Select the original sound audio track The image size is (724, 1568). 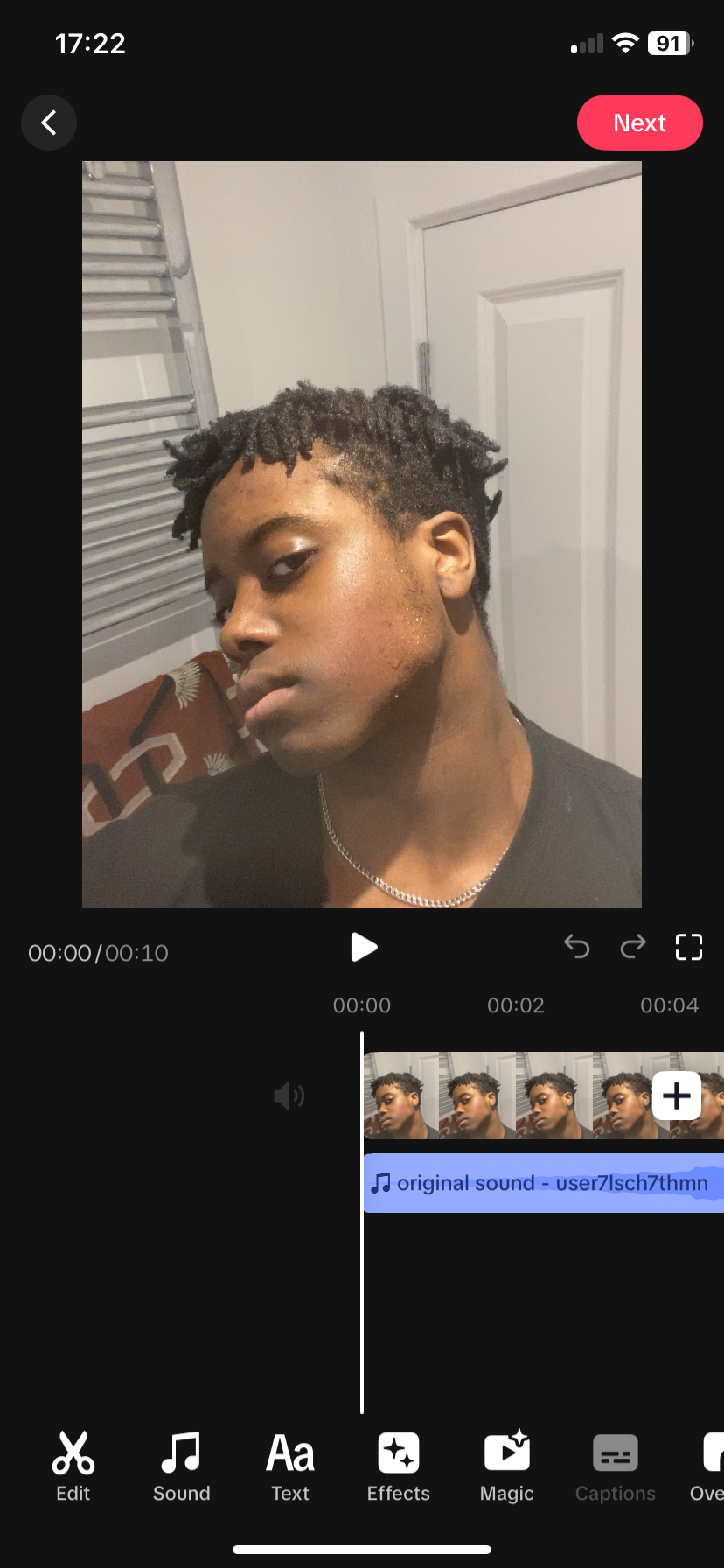click(x=542, y=1183)
